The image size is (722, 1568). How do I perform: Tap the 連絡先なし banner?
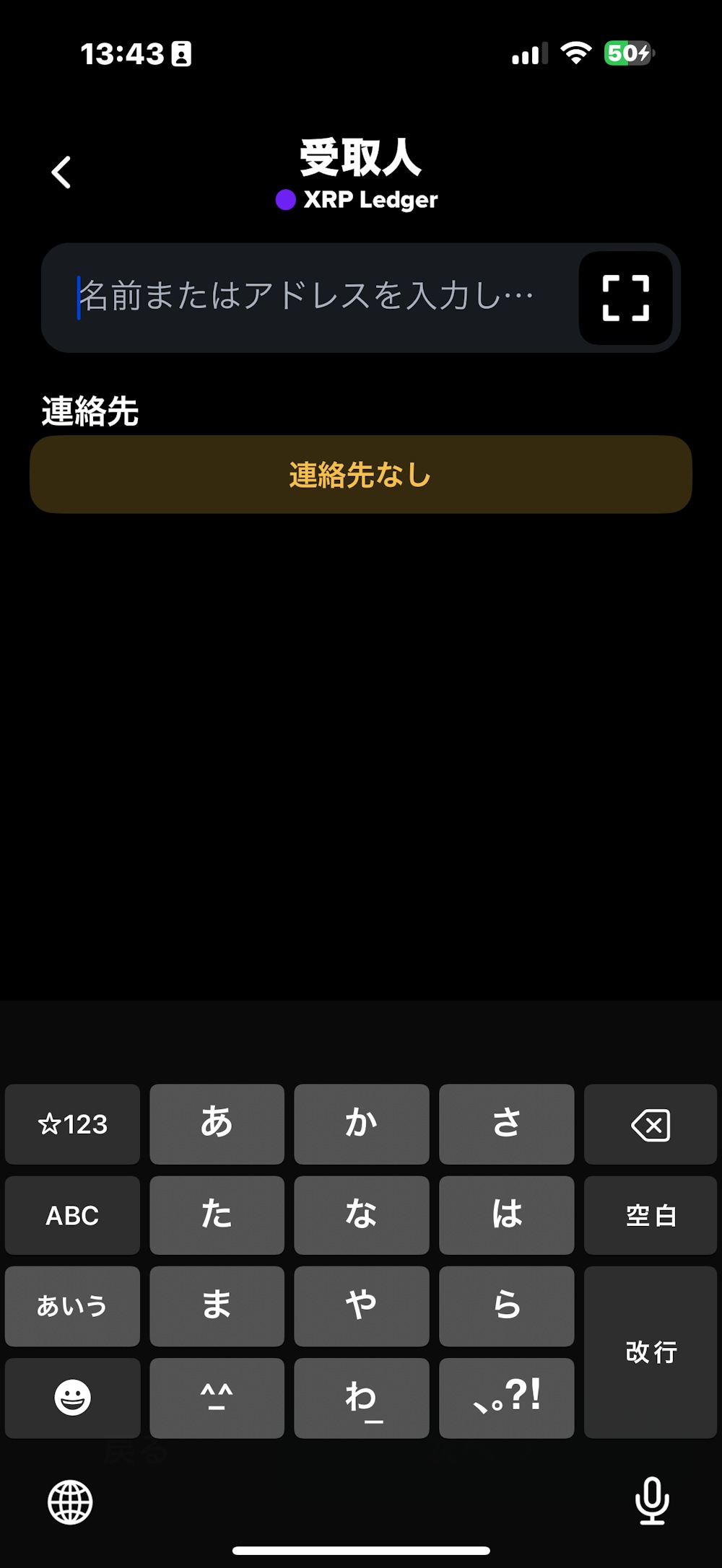(360, 475)
